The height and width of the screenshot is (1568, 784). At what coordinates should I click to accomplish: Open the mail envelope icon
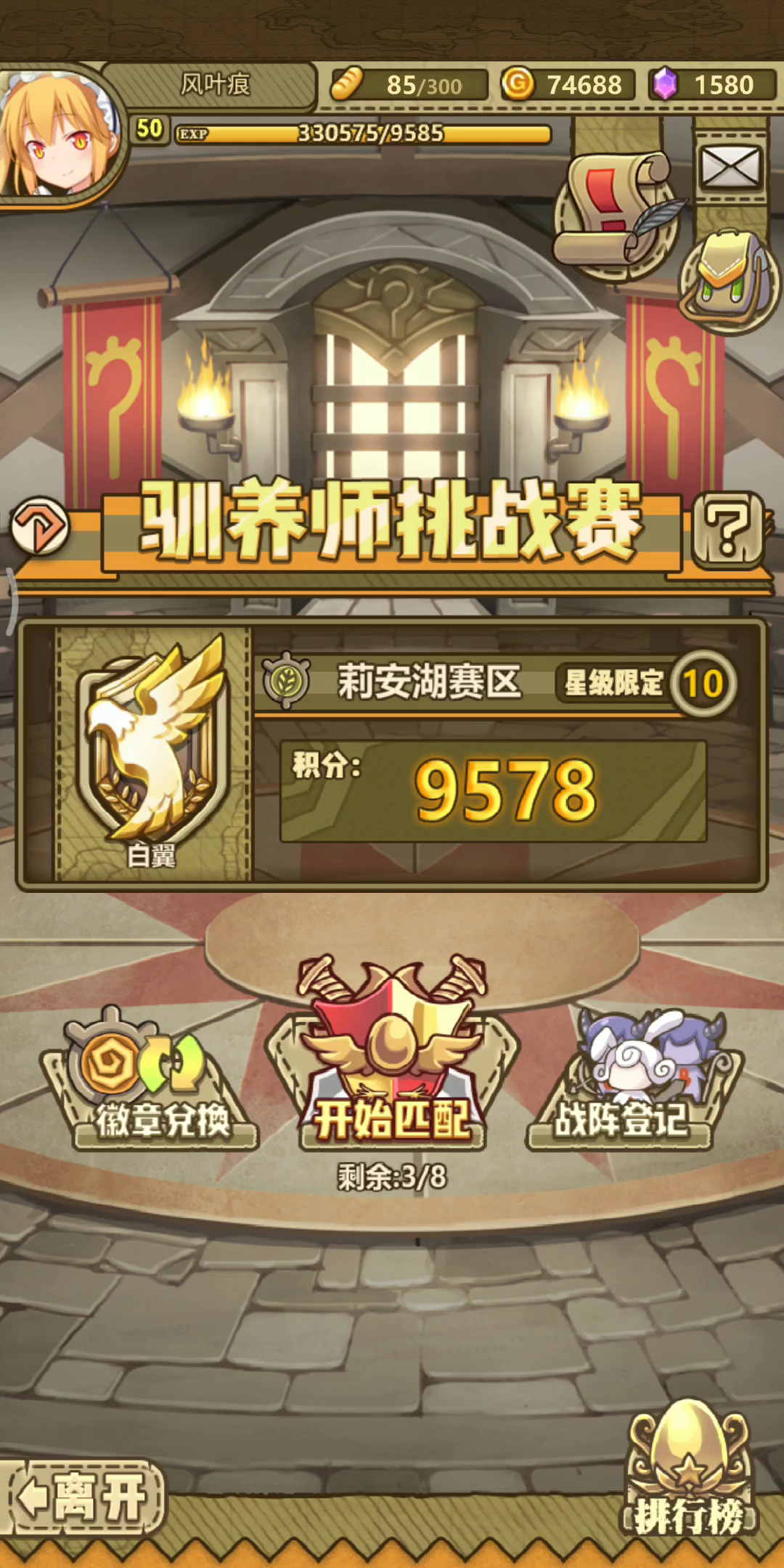click(730, 168)
